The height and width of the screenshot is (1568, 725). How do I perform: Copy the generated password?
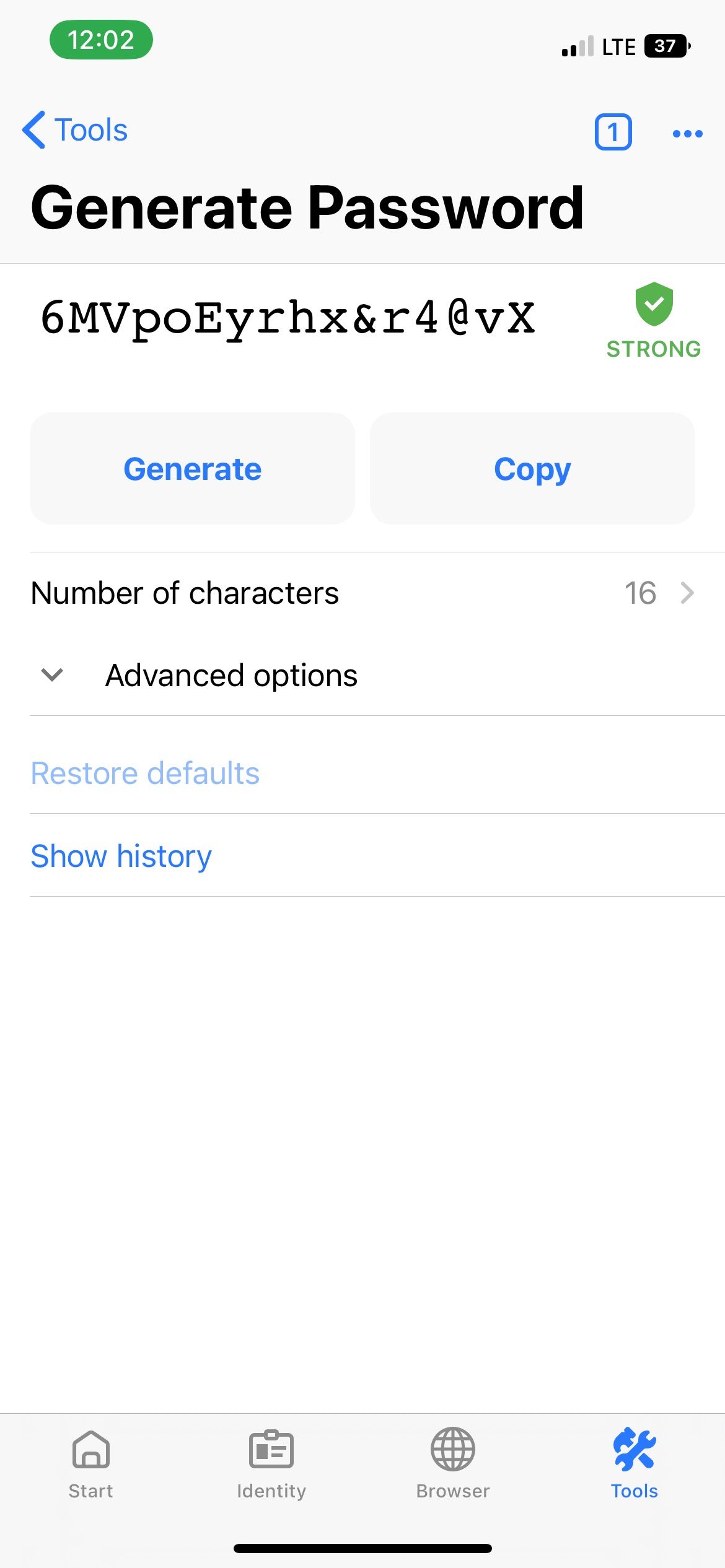532,469
